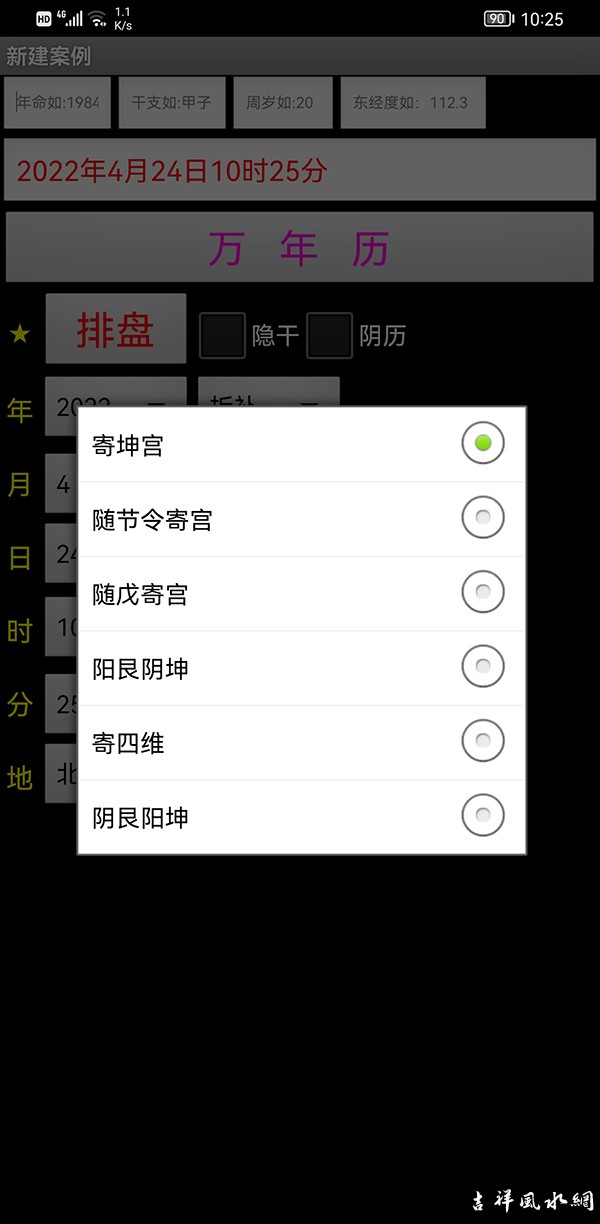Viewport: 600px width, 1224px height.
Task: Tap the 排盘 button
Action: click(116, 329)
